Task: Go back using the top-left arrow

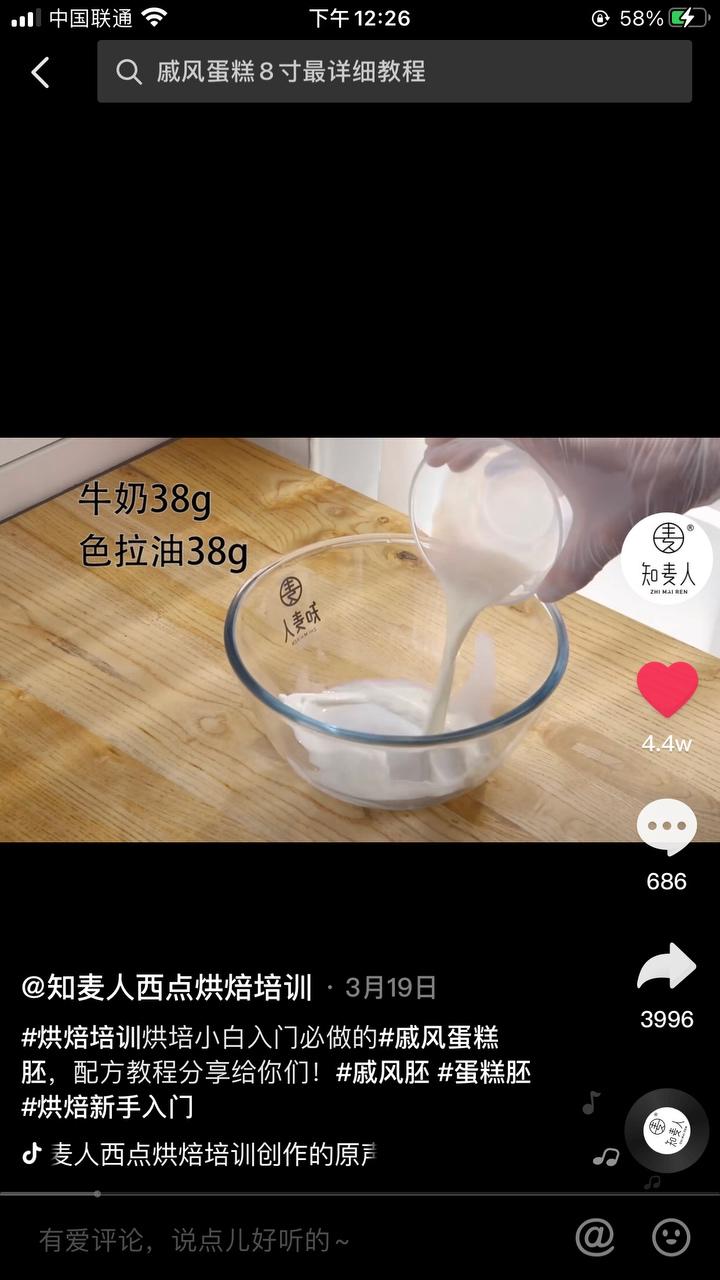Action: [40, 72]
